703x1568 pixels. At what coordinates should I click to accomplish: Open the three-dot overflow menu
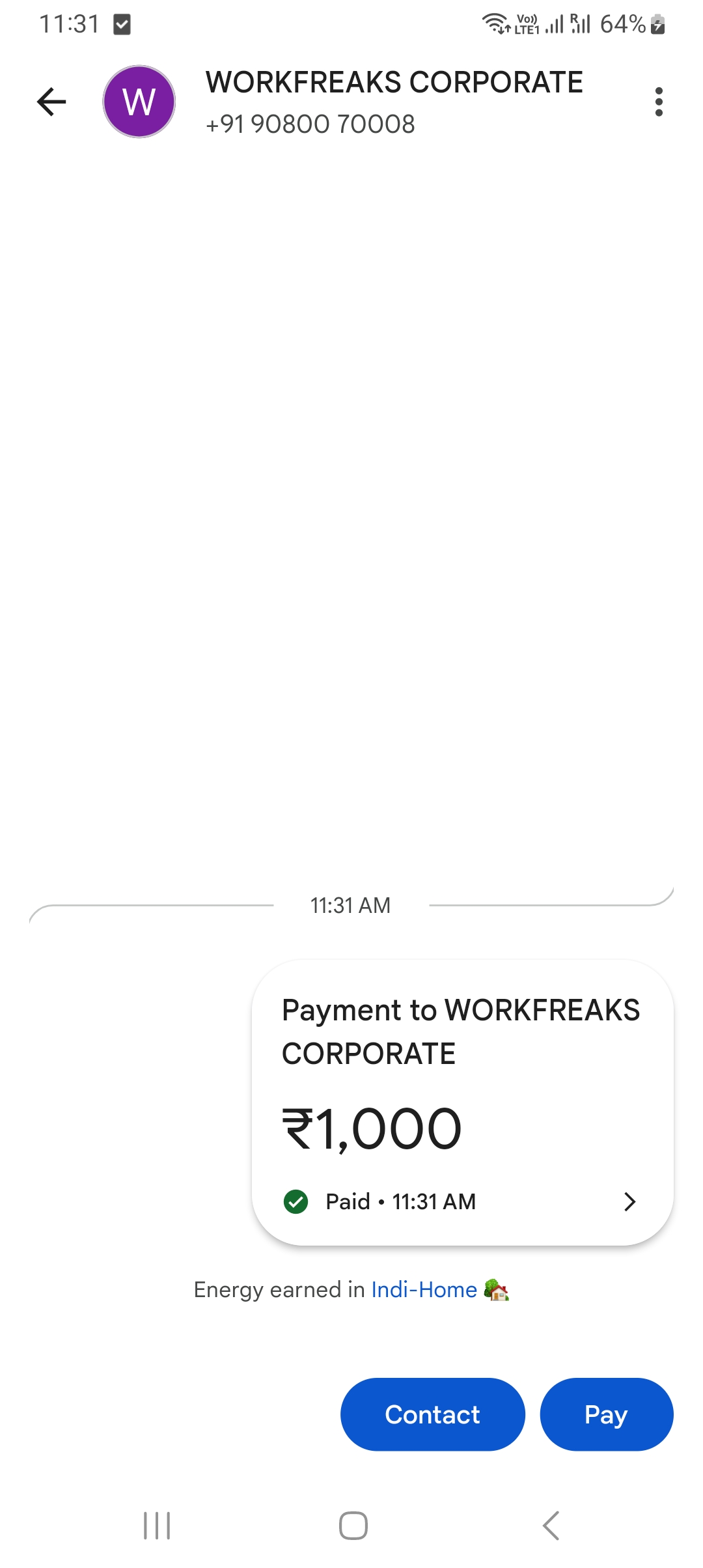(x=659, y=102)
